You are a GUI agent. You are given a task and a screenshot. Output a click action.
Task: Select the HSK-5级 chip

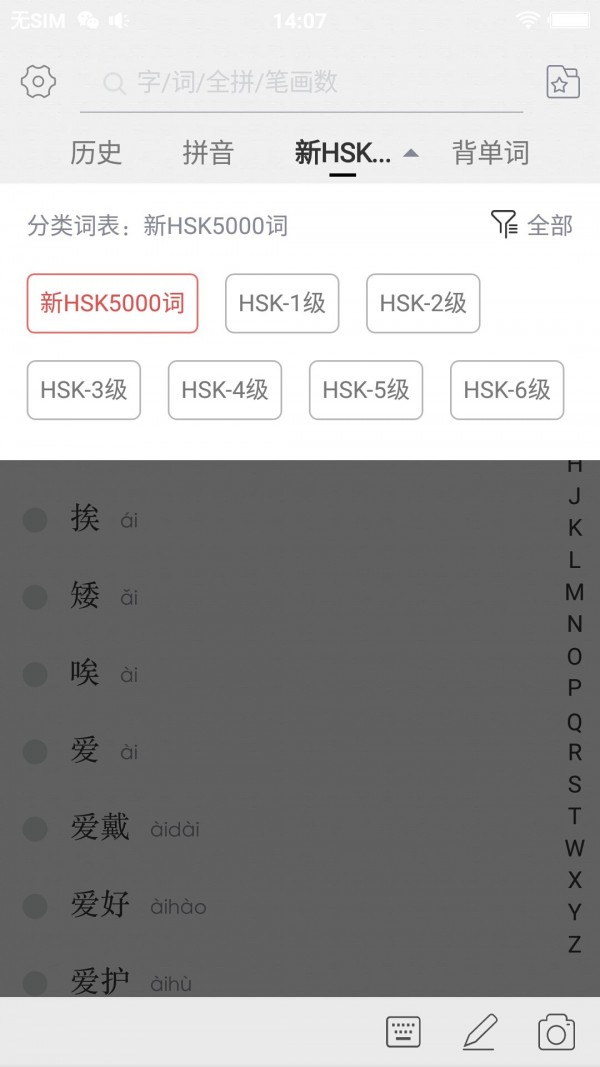pyautogui.click(x=366, y=390)
